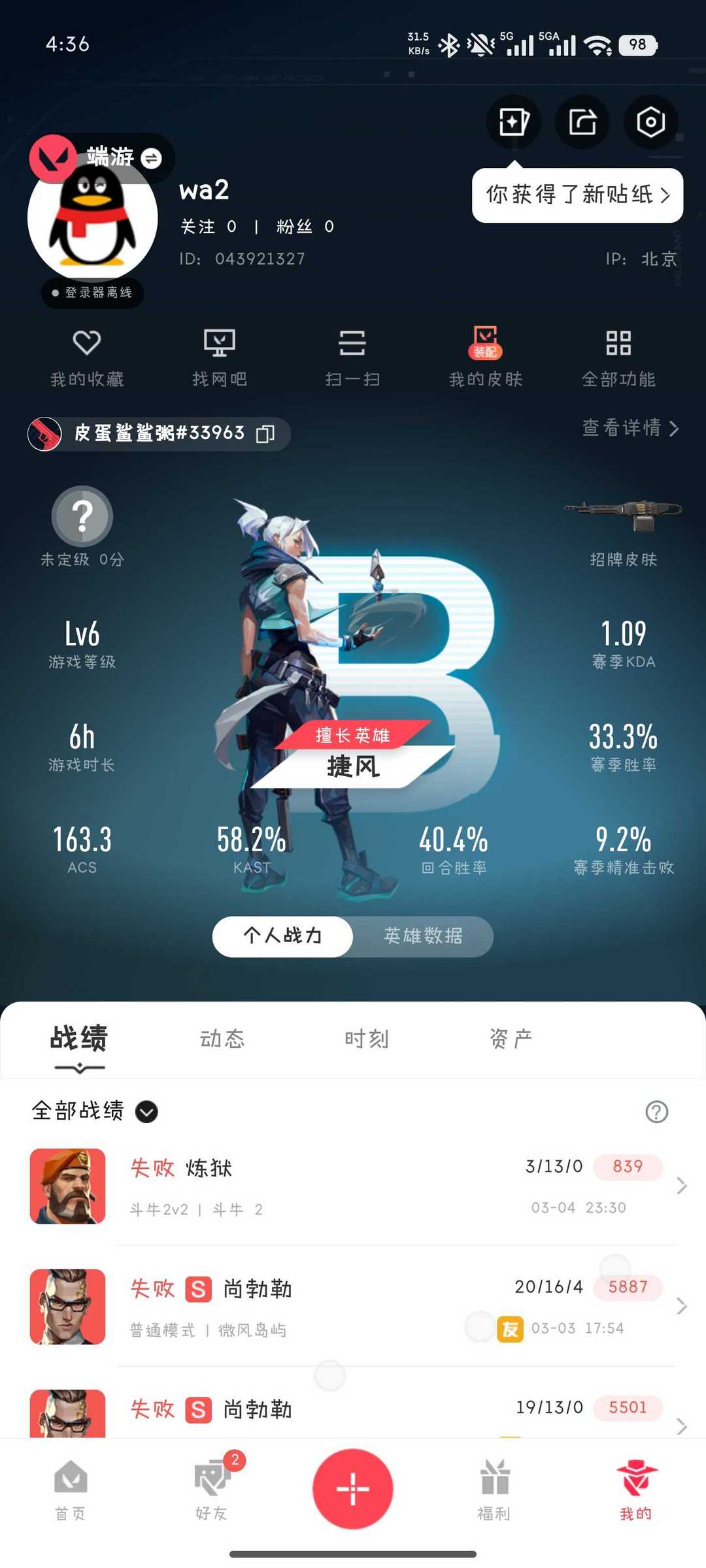Switch to the 资产 assets tab
706x1568 pixels.
coord(511,1038)
